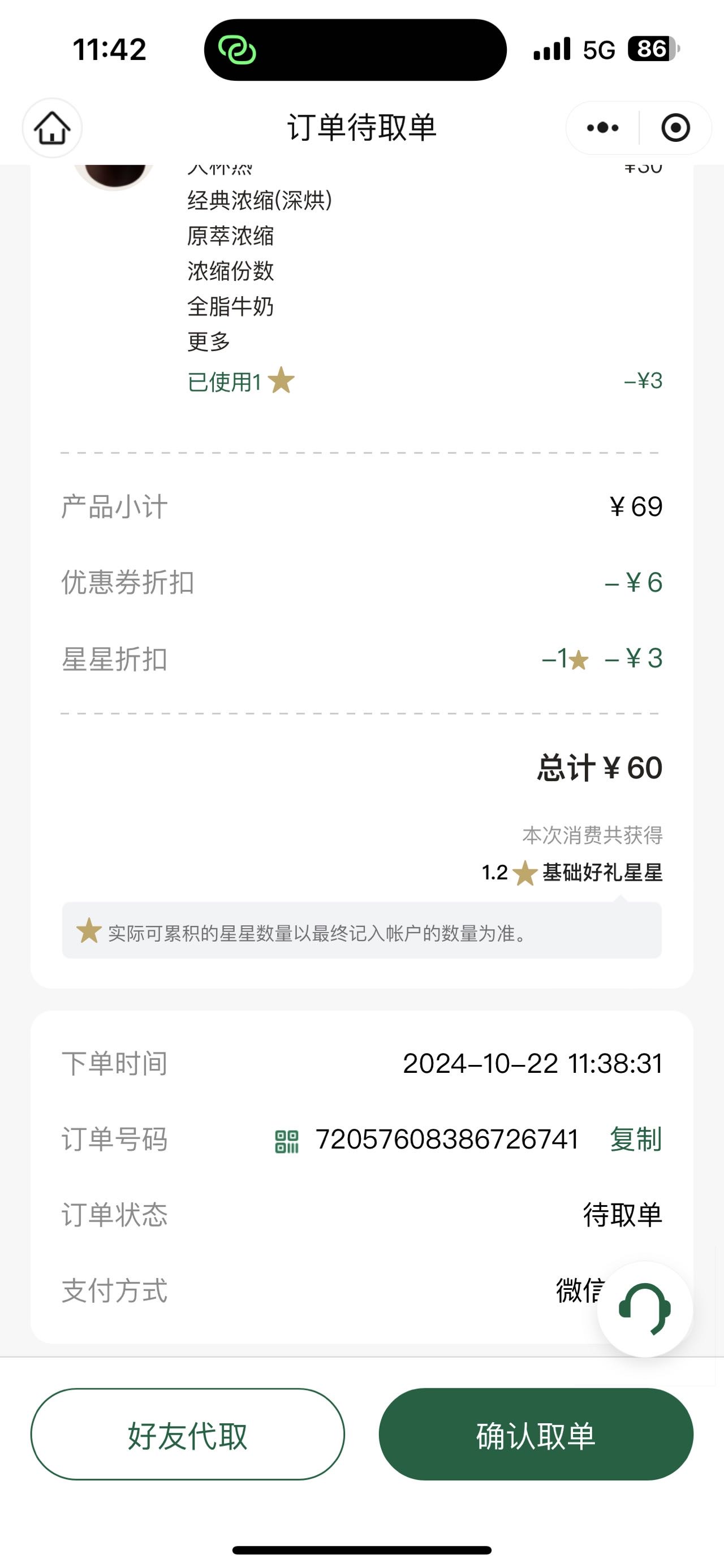Expand 更多 drink customization details
The image size is (724, 1568).
[x=209, y=341]
